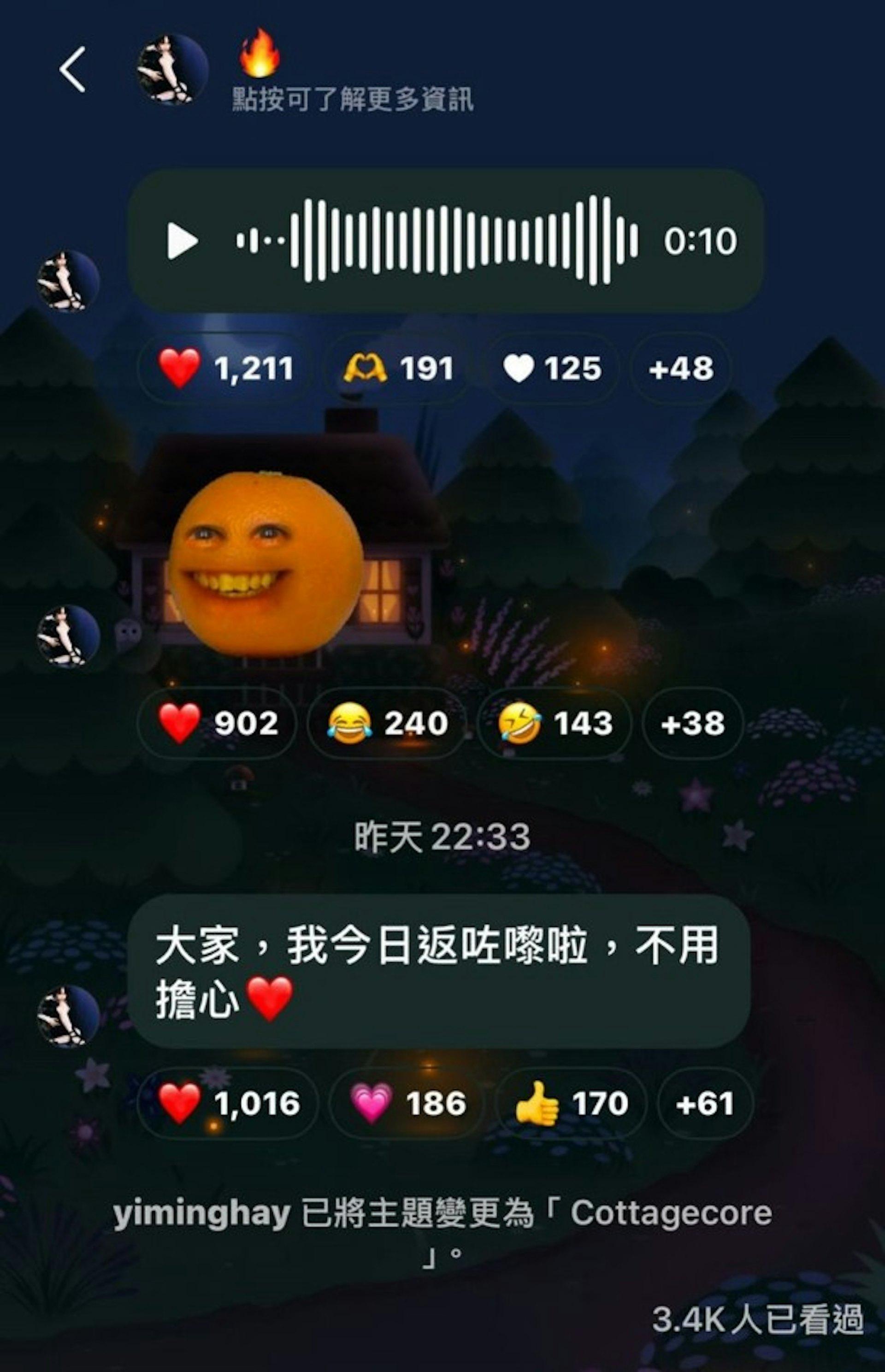Tap the 170 thumbs-up reaction
Screen dimensions: 885x1372
pyautogui.click(x=571, y=1103)
